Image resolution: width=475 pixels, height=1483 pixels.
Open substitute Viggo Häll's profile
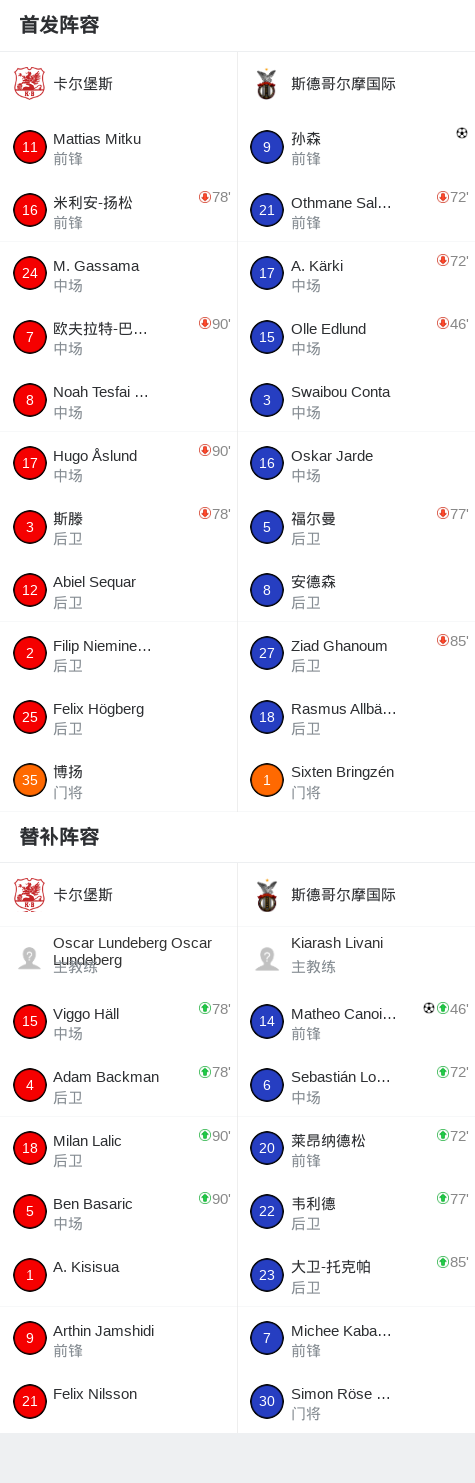(x=118, y=1022)
